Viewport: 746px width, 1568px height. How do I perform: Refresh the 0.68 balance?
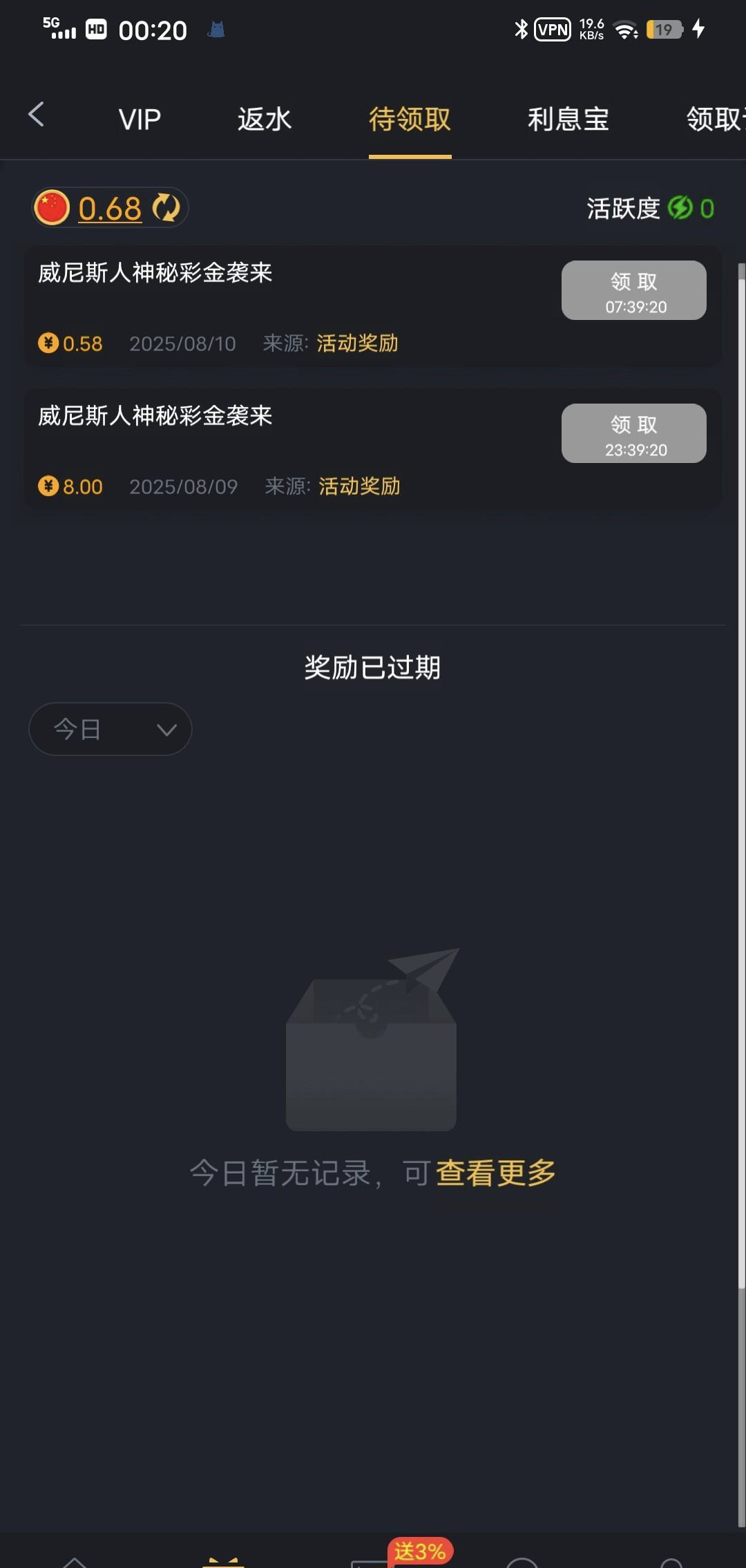[166, 208]
